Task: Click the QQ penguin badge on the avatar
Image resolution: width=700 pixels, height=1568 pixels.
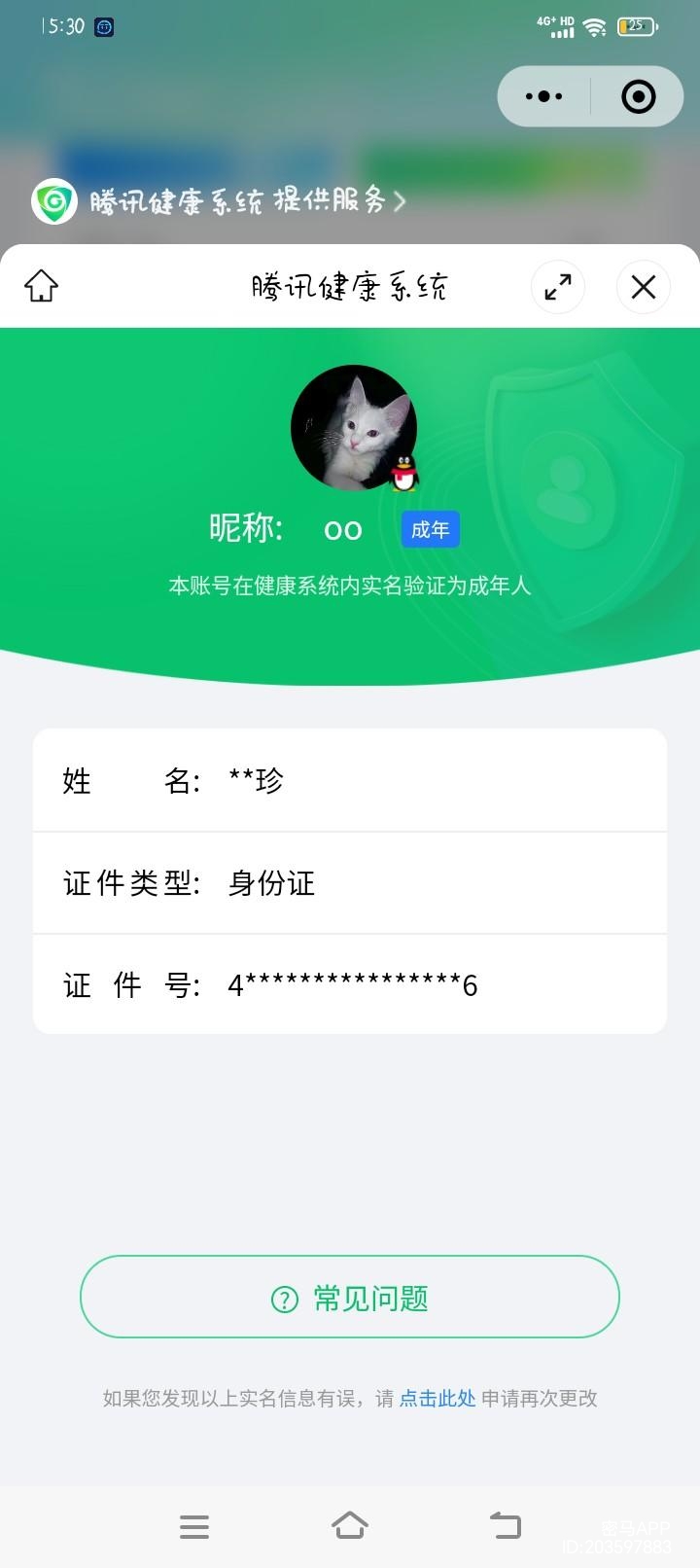Action: [x=402, y=476]
